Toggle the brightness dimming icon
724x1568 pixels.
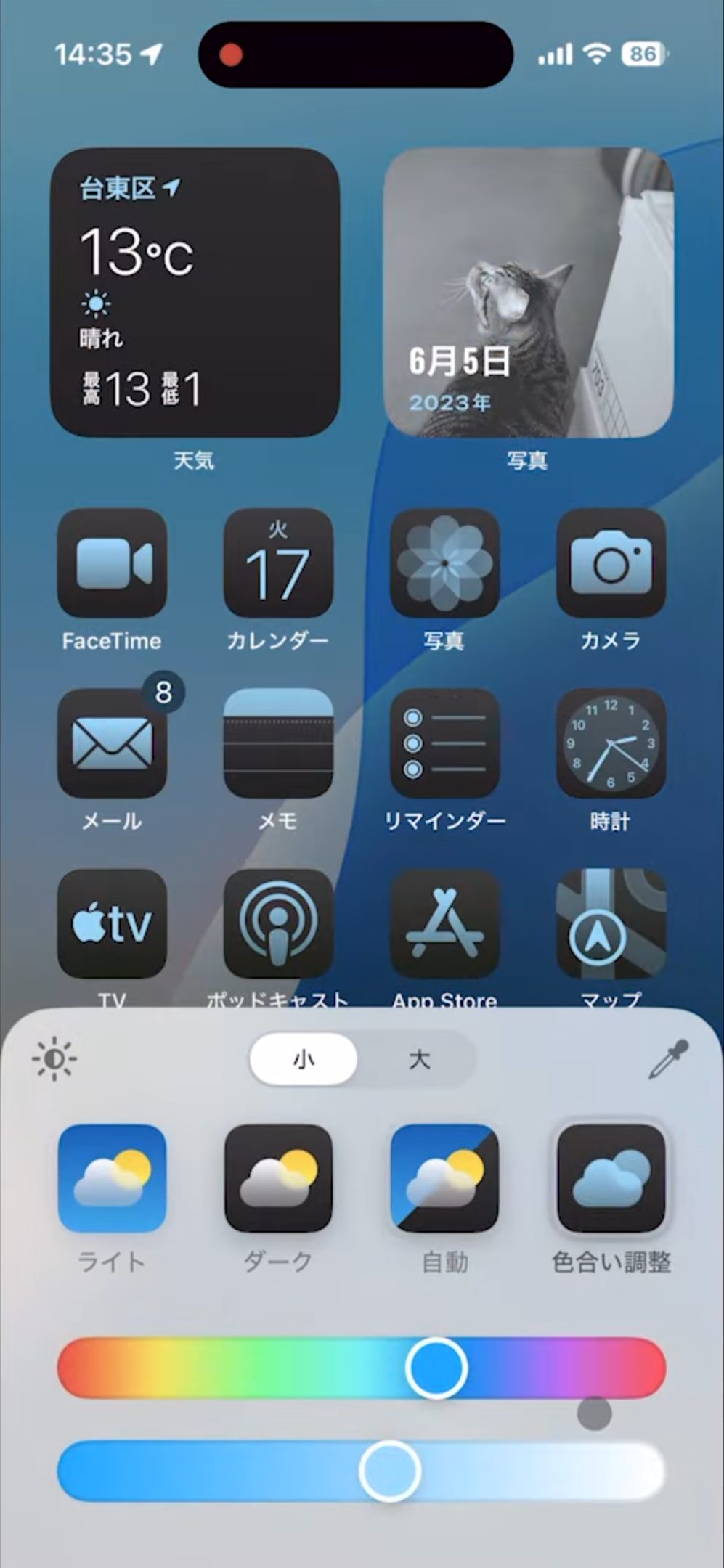[54, 1059]
